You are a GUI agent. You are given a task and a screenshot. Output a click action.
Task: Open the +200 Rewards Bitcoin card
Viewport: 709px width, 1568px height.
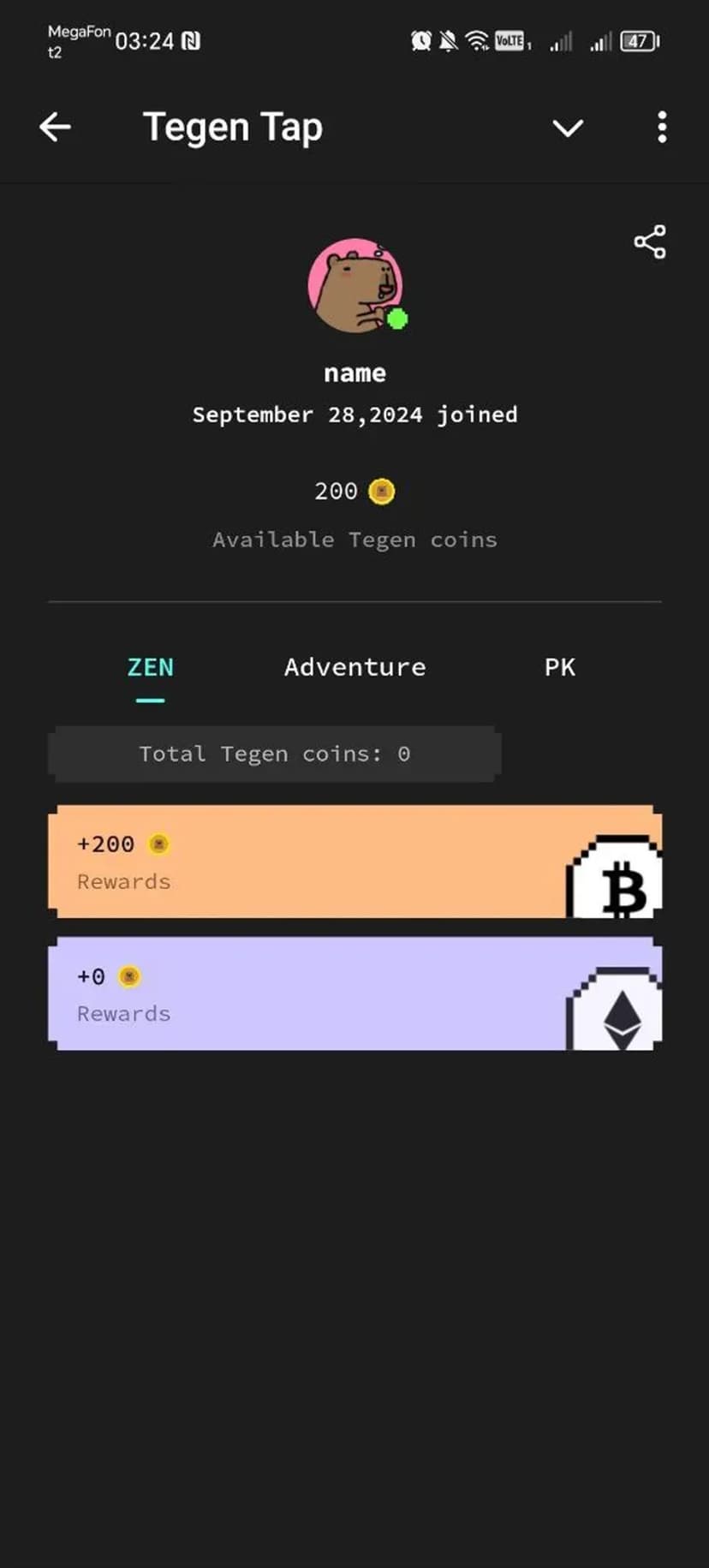[354, 862]
